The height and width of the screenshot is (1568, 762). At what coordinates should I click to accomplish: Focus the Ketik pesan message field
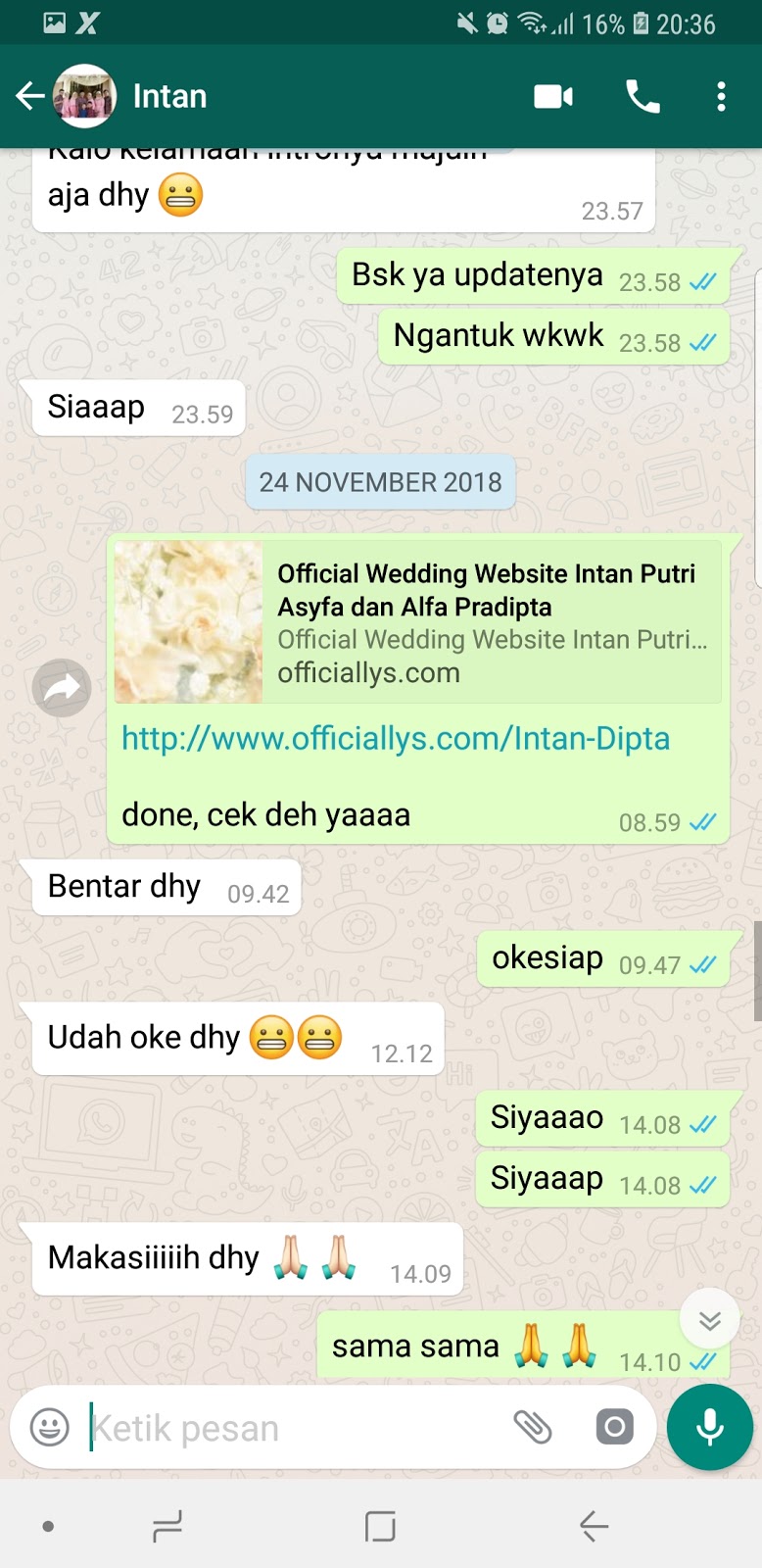(294, 1428)
